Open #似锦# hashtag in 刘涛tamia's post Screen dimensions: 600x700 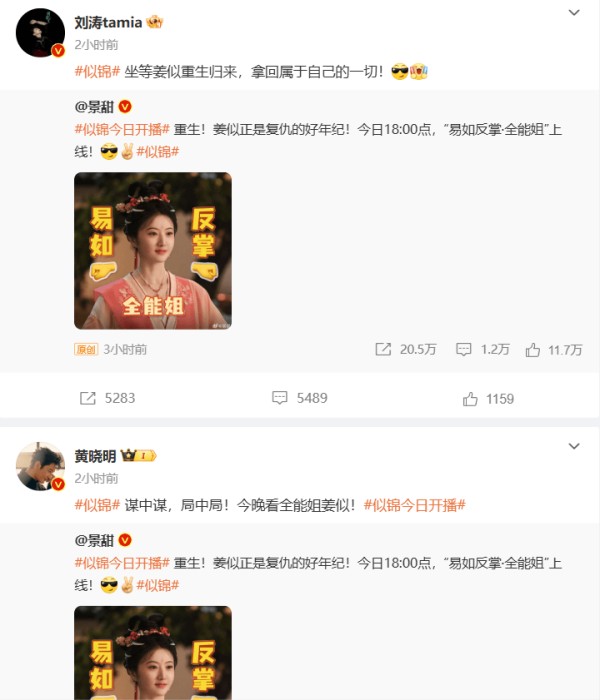(x=97, y=72)
